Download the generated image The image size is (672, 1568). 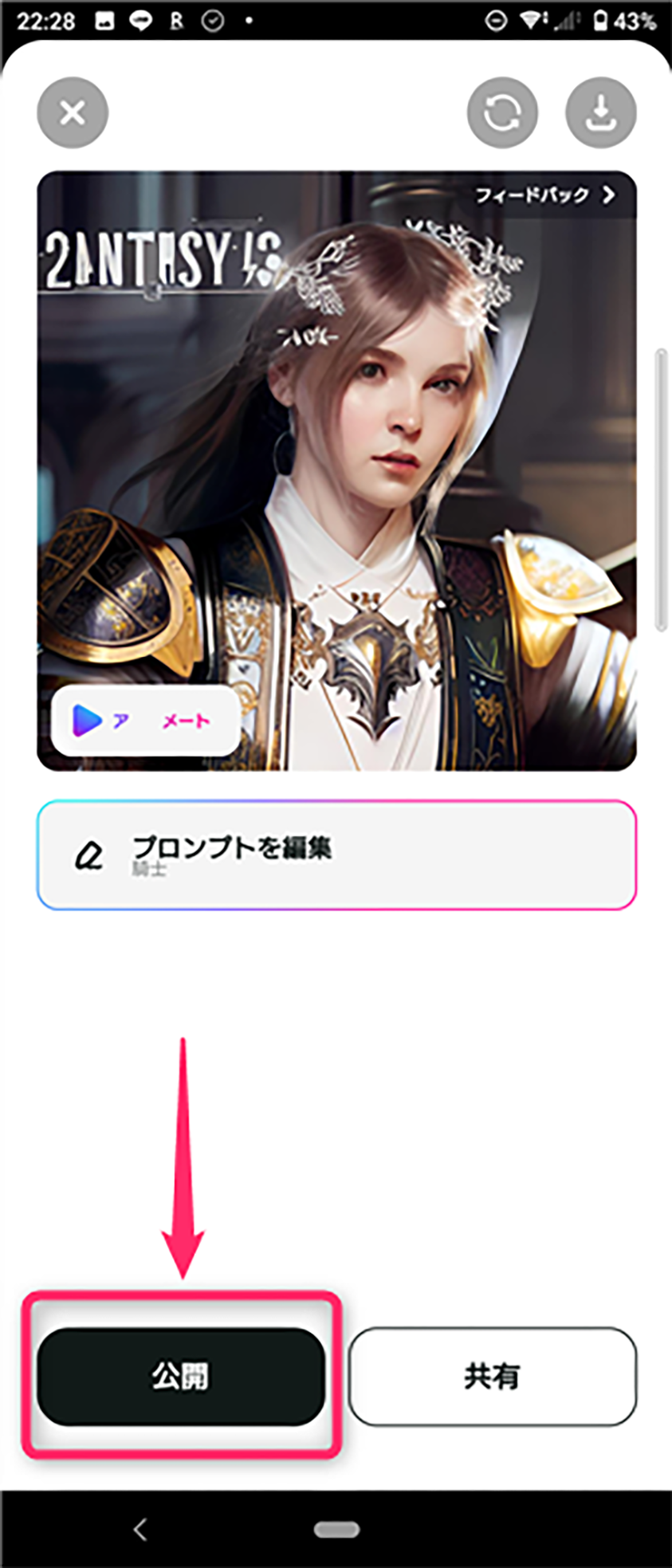click(x=600, y=112)
